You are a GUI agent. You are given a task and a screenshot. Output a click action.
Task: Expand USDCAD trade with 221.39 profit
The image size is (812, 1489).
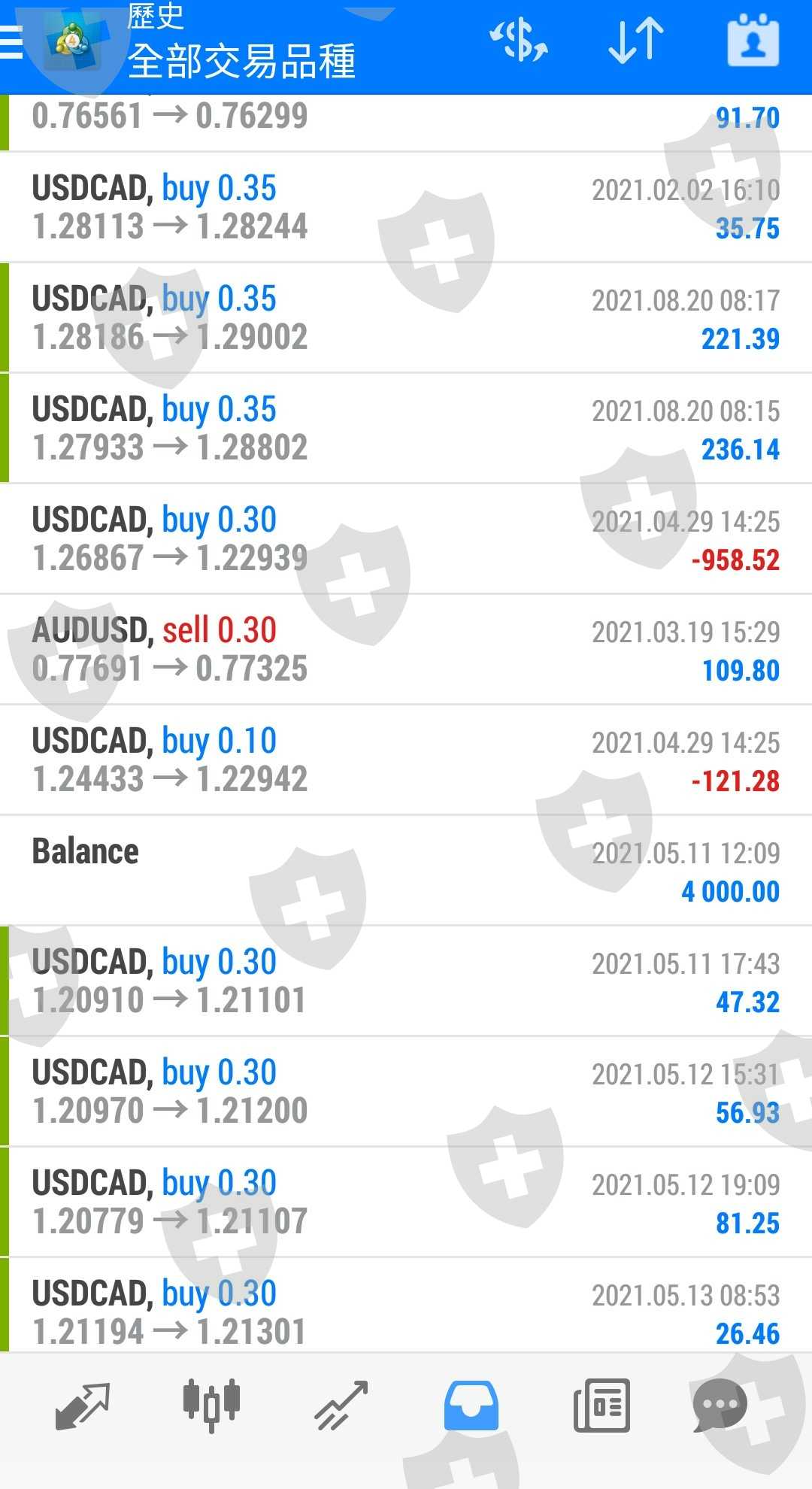pos(406,318)
